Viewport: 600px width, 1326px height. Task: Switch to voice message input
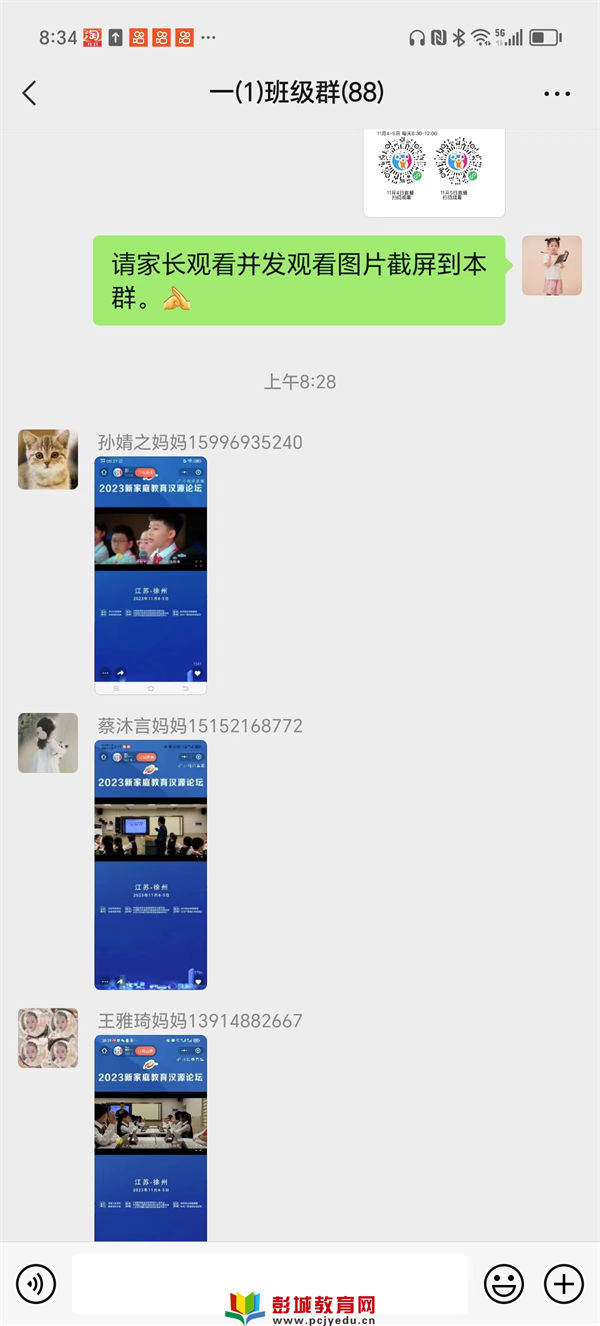[36, 1282]
